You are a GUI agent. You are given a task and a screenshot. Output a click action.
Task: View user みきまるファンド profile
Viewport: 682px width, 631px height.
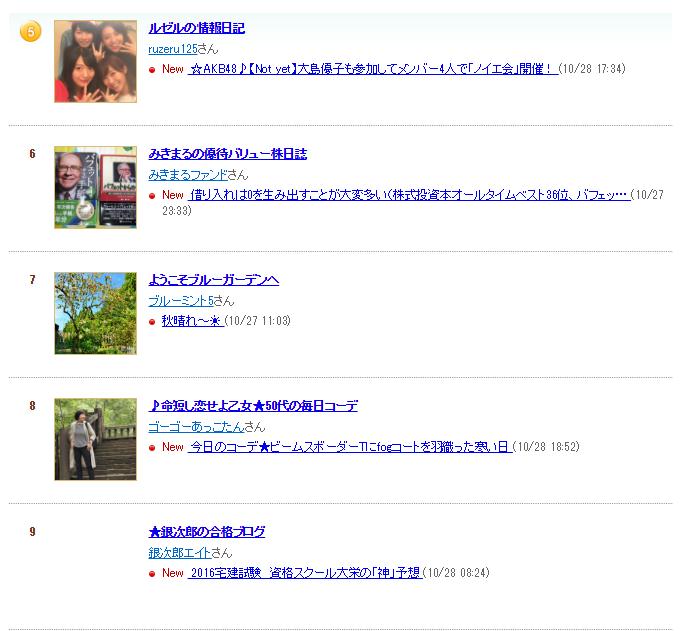point(187,174)
